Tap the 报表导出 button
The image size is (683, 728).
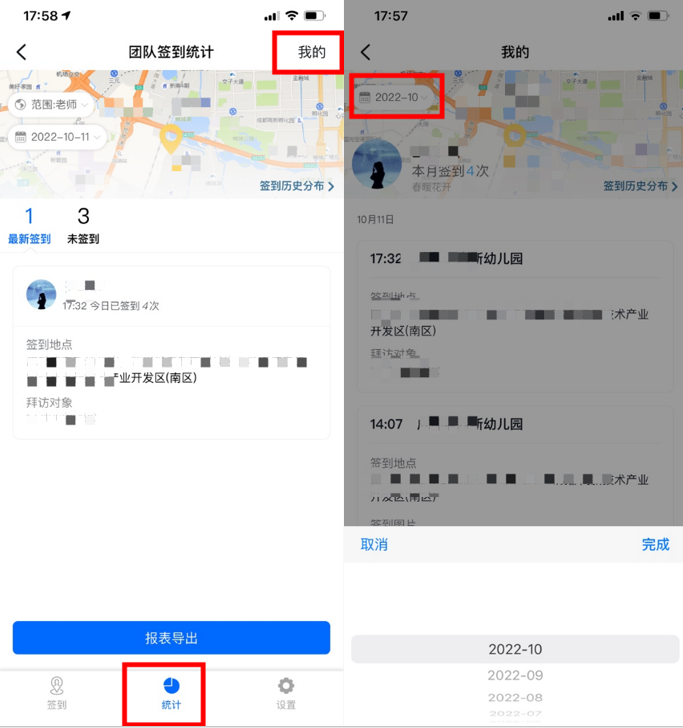(x=171, y=638)
